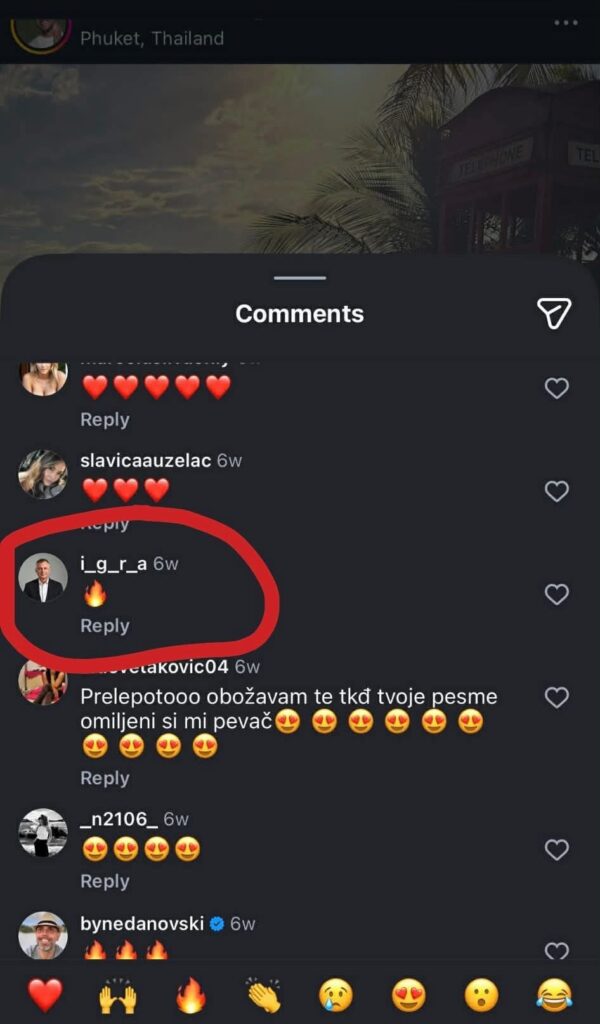This screenshot has height=1024, width=600.
Task: Open the post's three-dot overflow menu
Action: (x=565, y=22)
